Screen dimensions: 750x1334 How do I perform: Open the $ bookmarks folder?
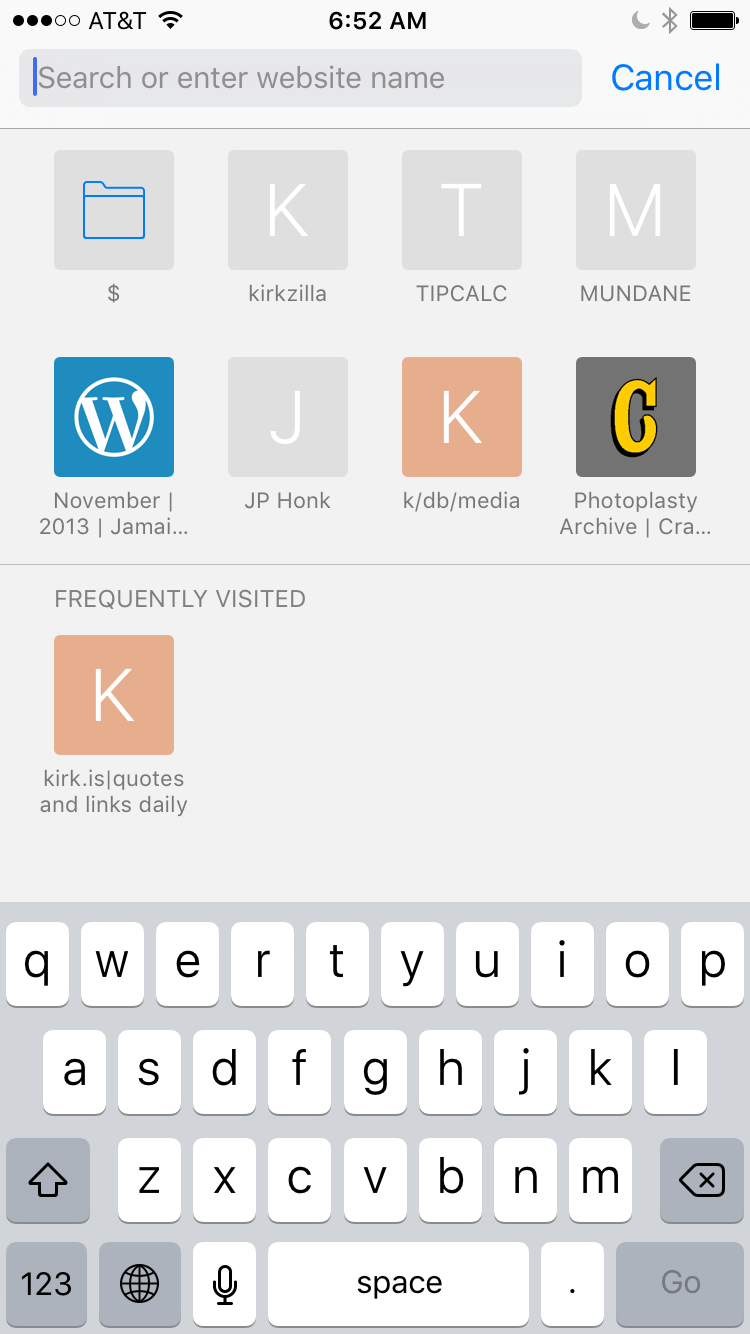pyautogui.click(x=113, y=210)
